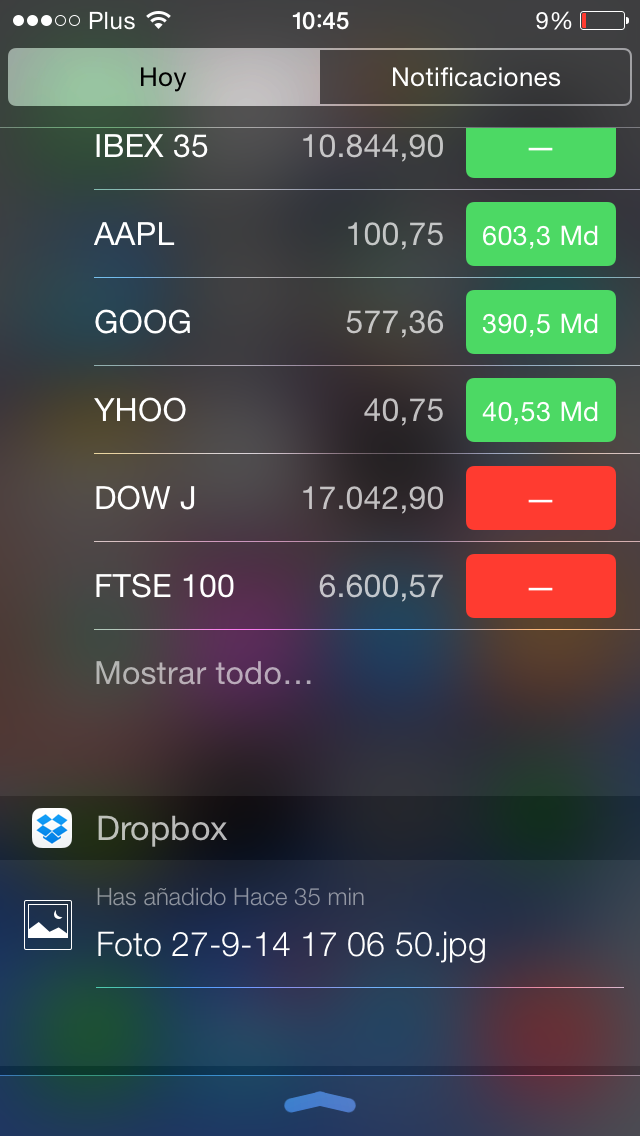The image size is (640, 1136).
Task: Open Foto 27-9-14 17 06 50.jpg in Dropbox
Action: click(320, 924)
